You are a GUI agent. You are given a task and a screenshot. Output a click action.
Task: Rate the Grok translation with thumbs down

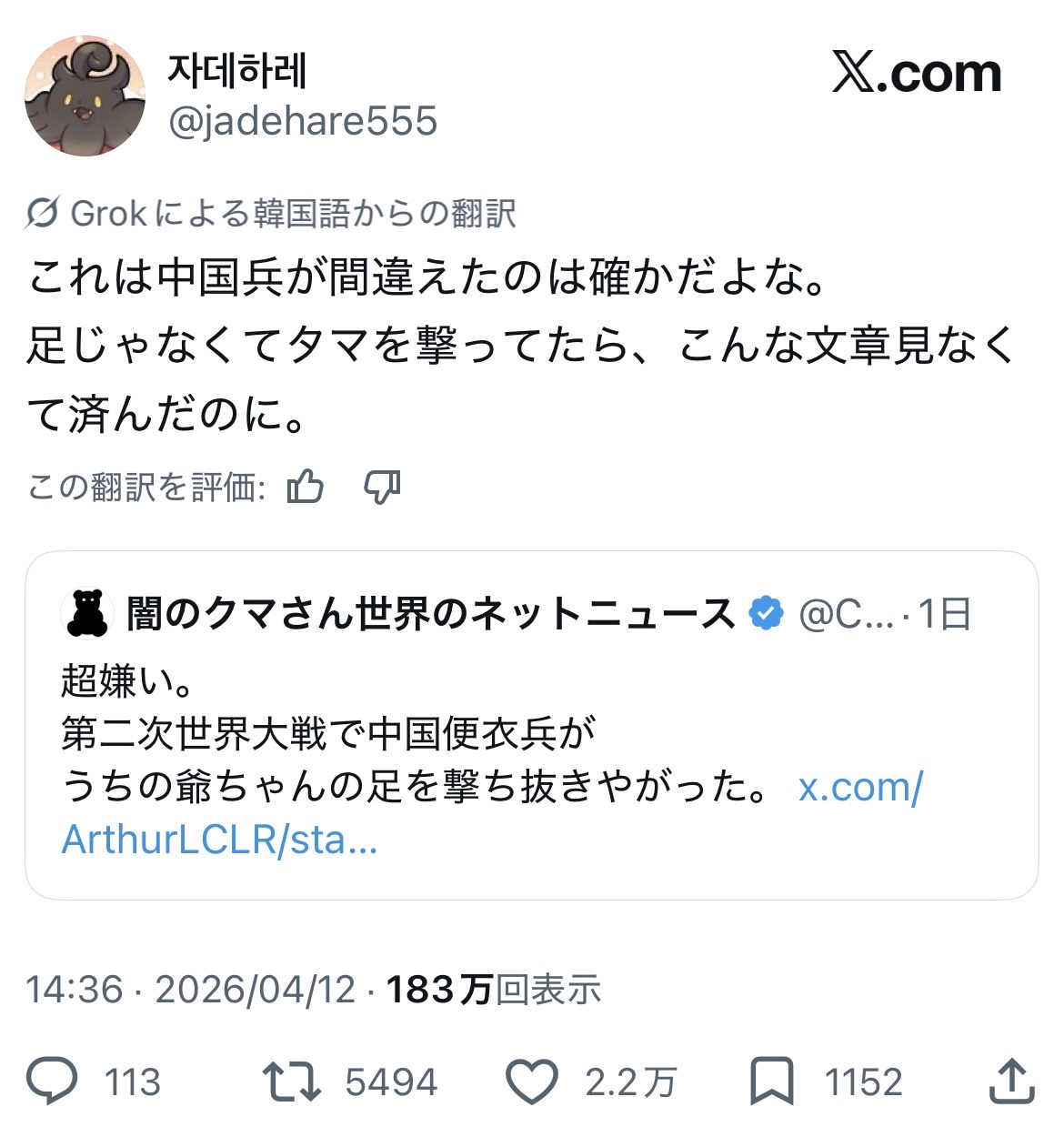(382, 488)
